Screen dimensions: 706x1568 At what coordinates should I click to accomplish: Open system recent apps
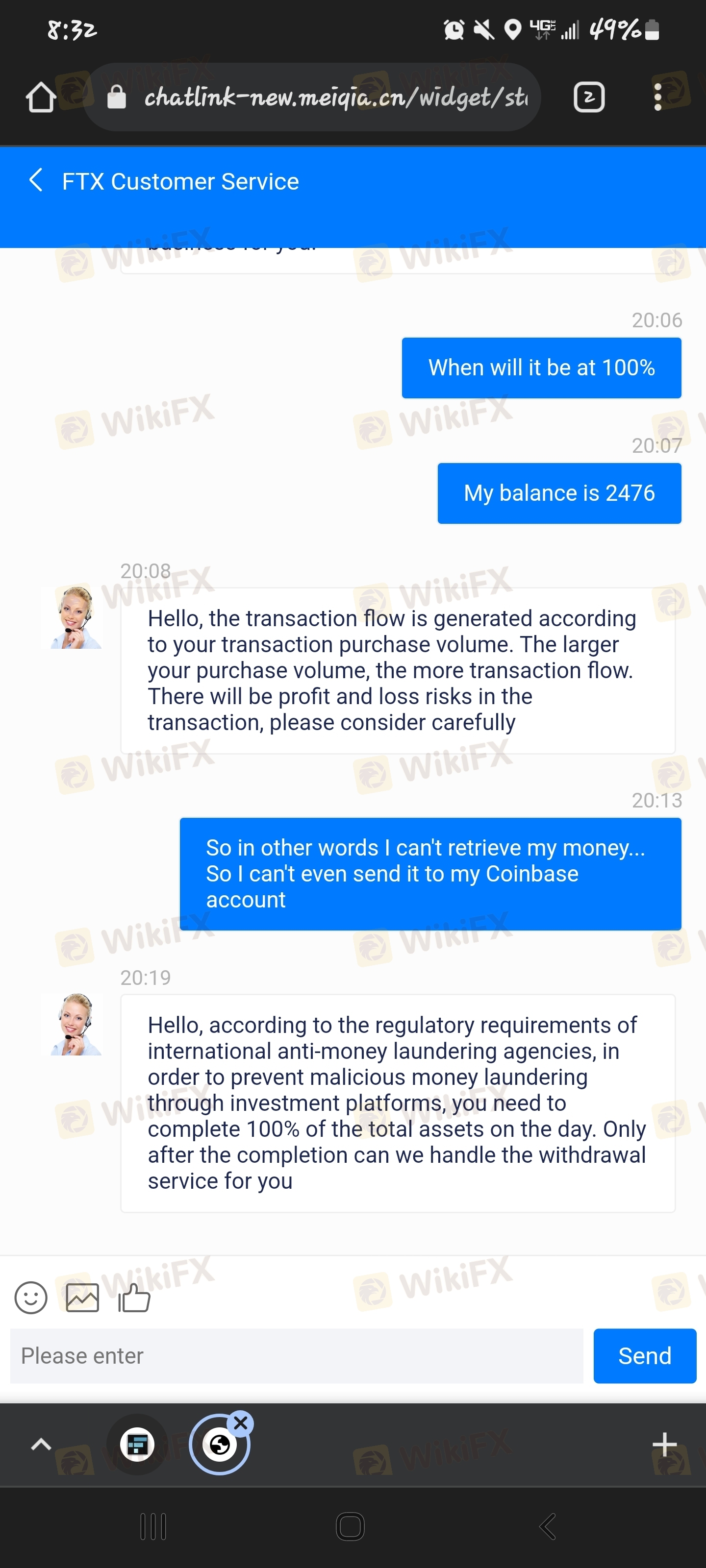[153, 1527]
